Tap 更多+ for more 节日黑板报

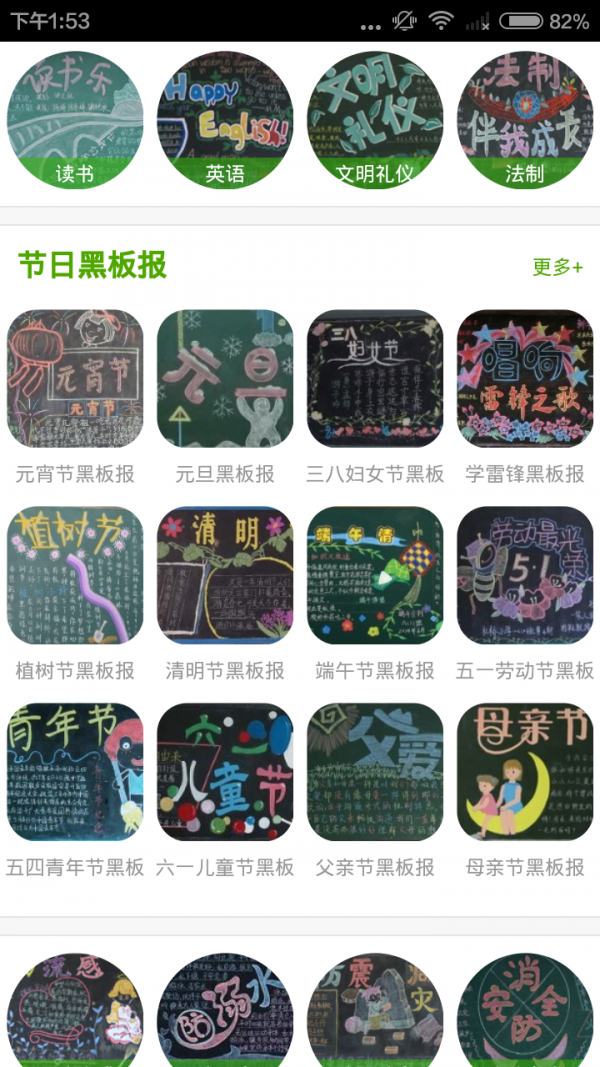click(557, 267)
